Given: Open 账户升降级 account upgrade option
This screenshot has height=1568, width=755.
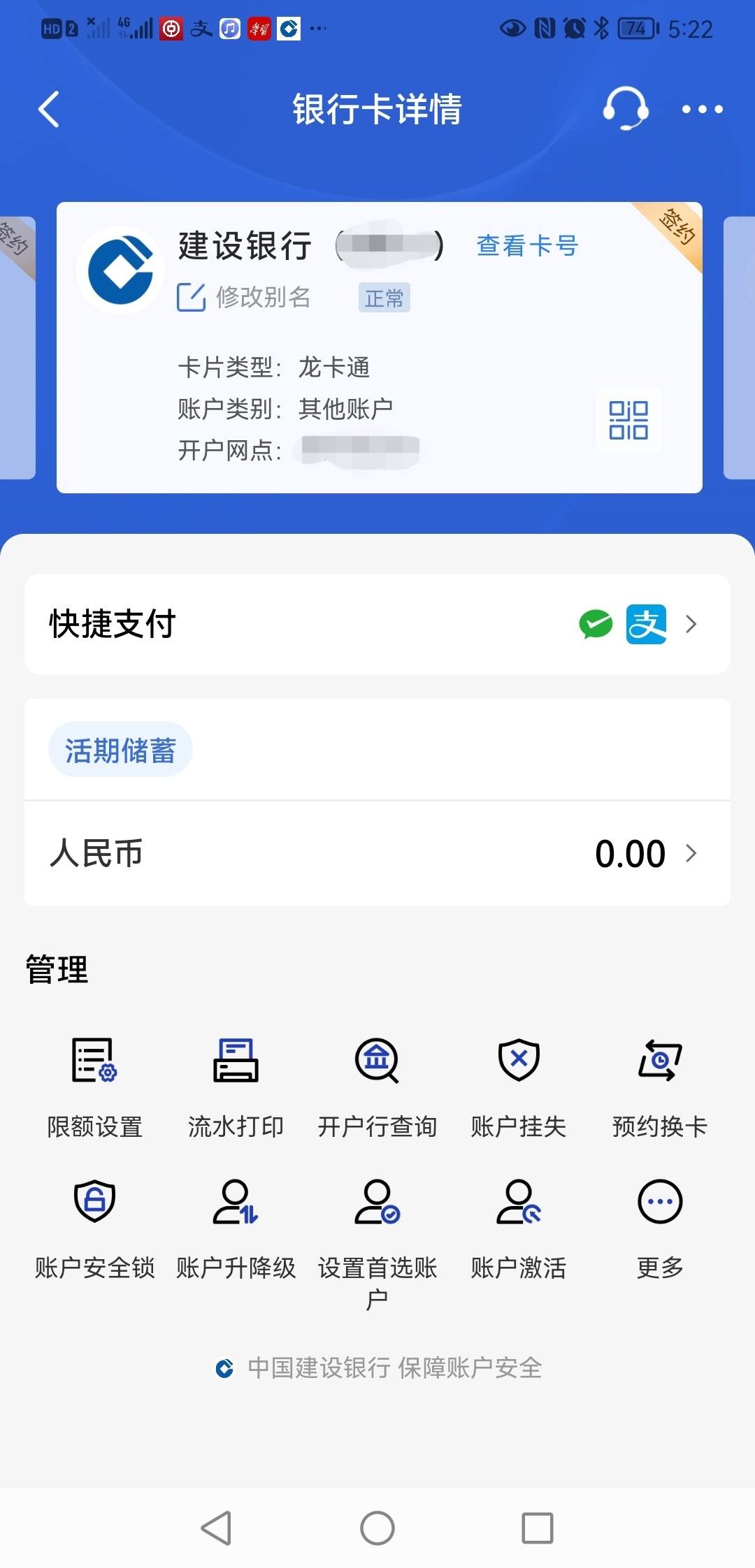Looking at the screenshot, I should [x=236, y=1223].
